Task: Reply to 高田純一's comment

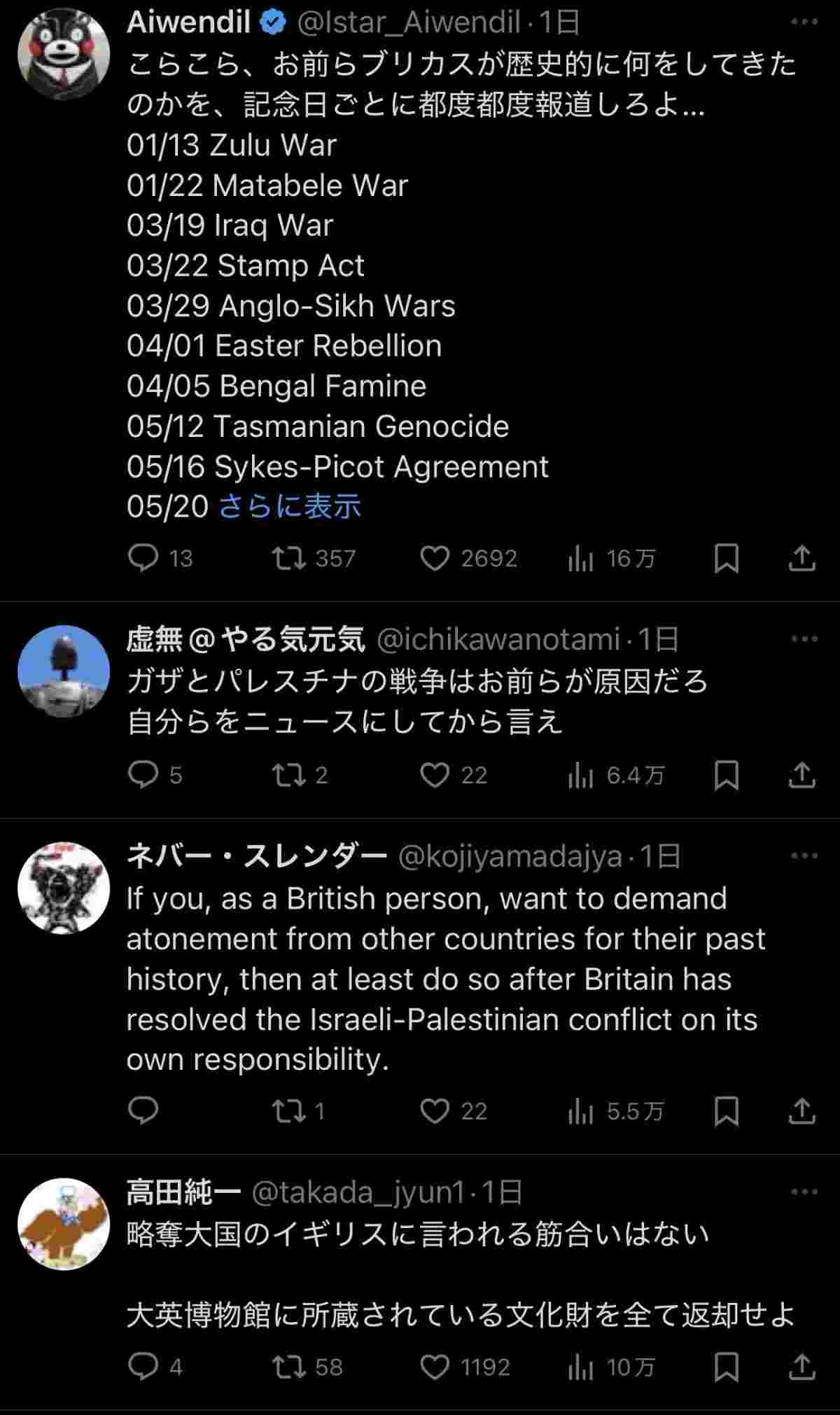Action: (x=143, y=1367)
